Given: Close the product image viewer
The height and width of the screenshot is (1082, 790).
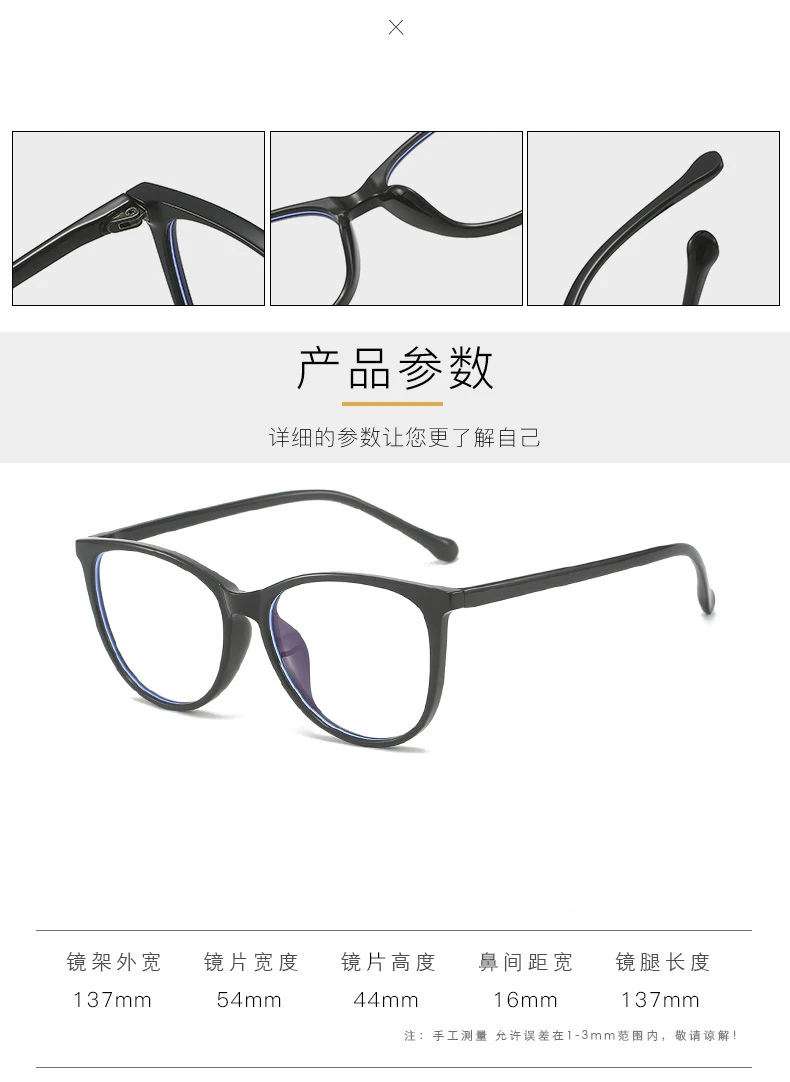Looking at the screenshot, I should click(395, 28).
